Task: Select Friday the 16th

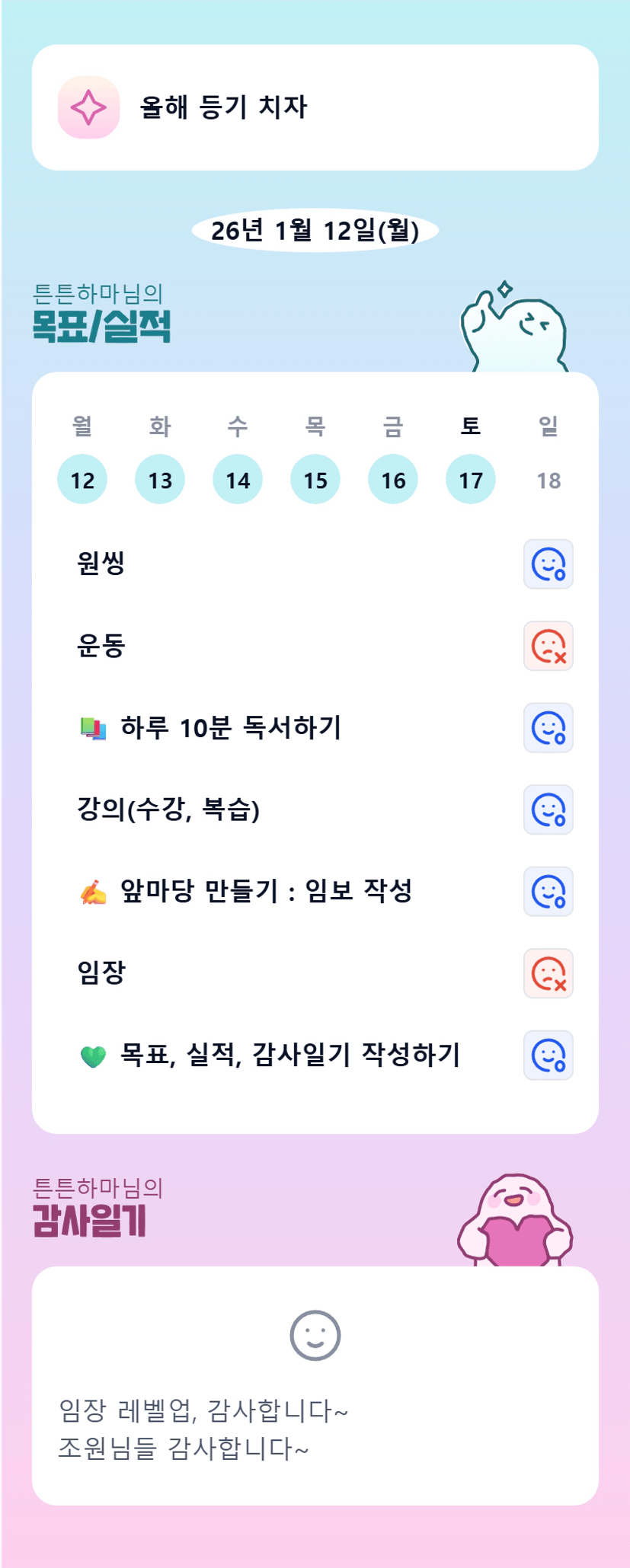Action: point(393,480)
